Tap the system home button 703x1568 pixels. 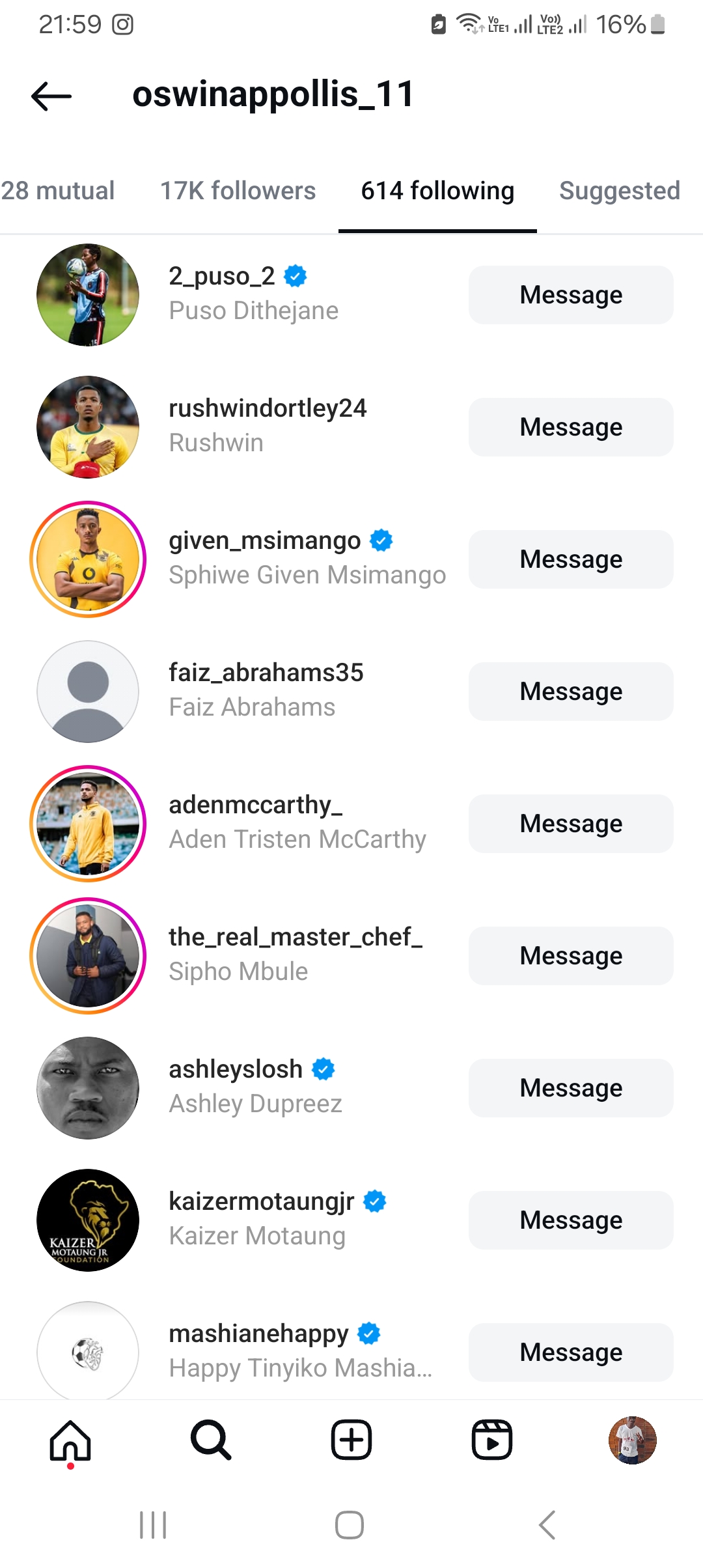(350, 1525)
